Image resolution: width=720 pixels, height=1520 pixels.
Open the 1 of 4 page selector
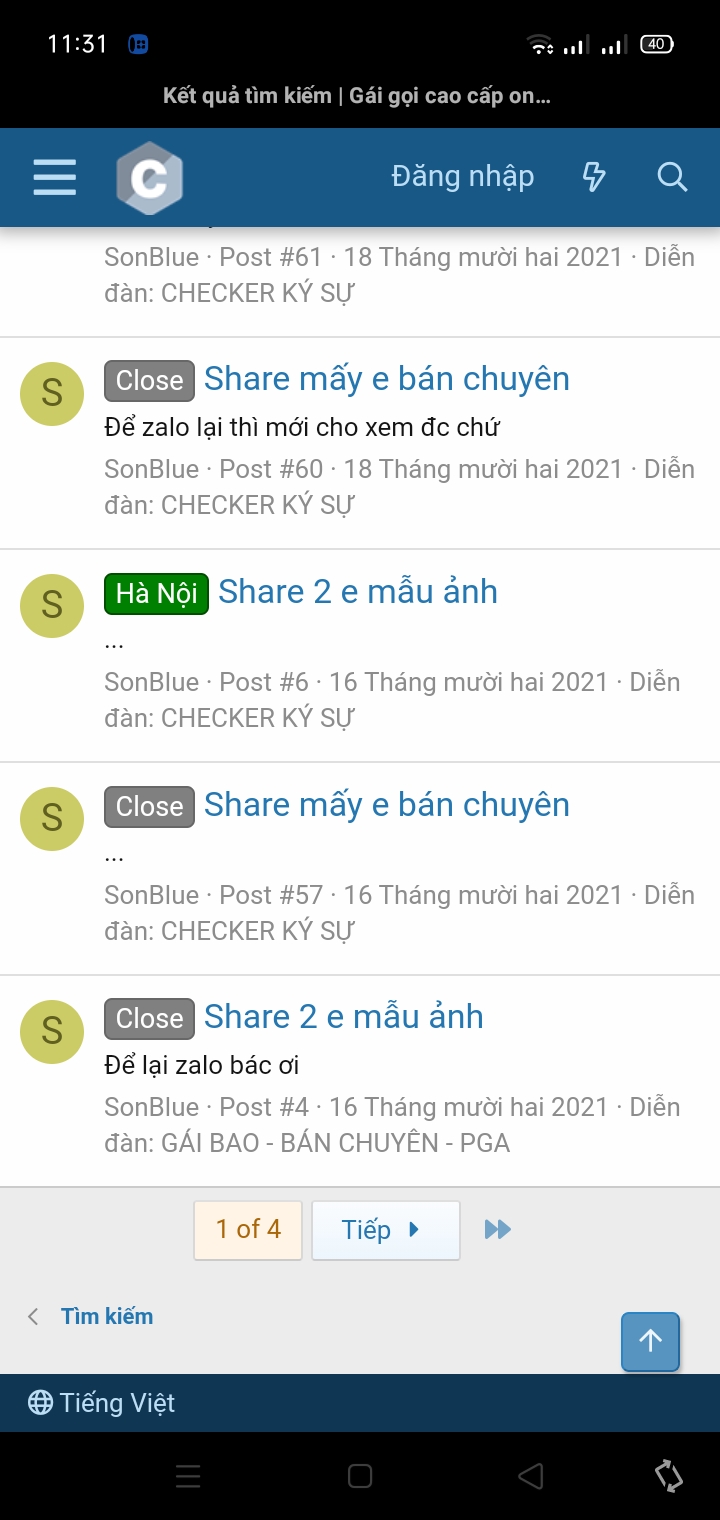pyautogui.click(x=249, y=1229)
